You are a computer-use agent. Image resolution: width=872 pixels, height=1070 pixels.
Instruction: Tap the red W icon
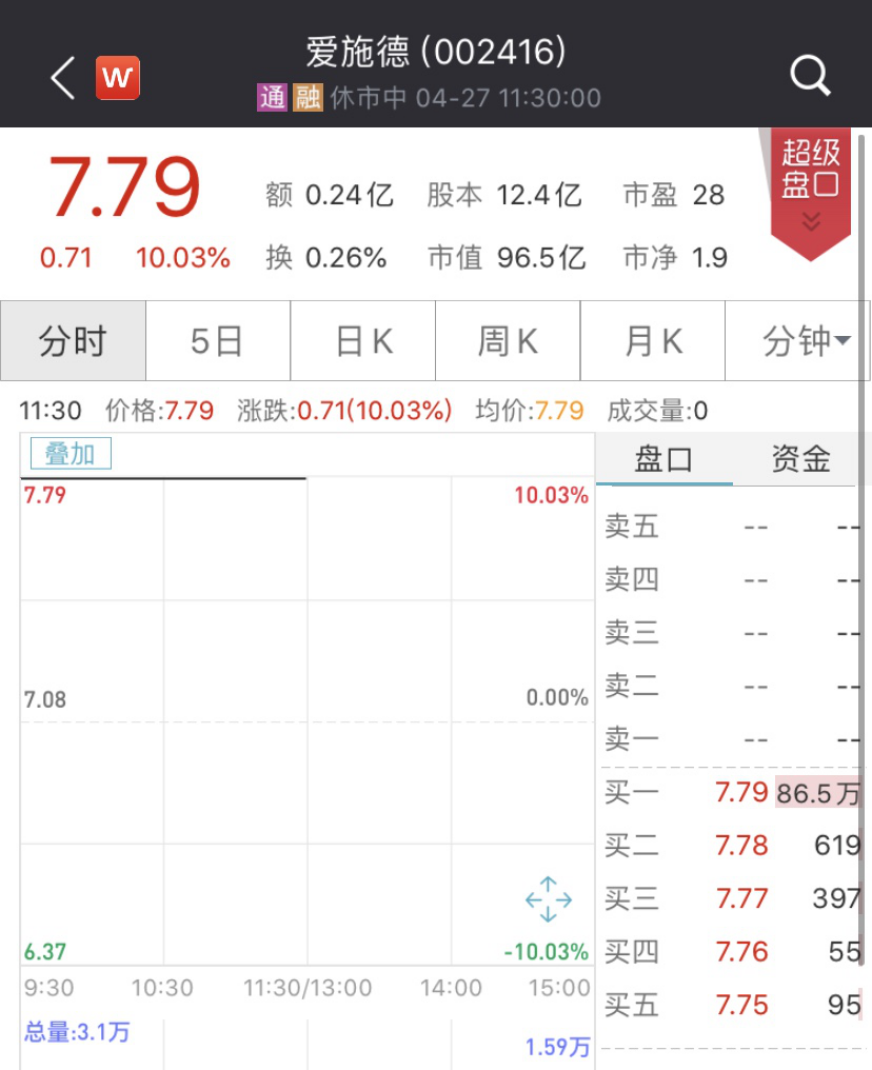click(117, 78)
